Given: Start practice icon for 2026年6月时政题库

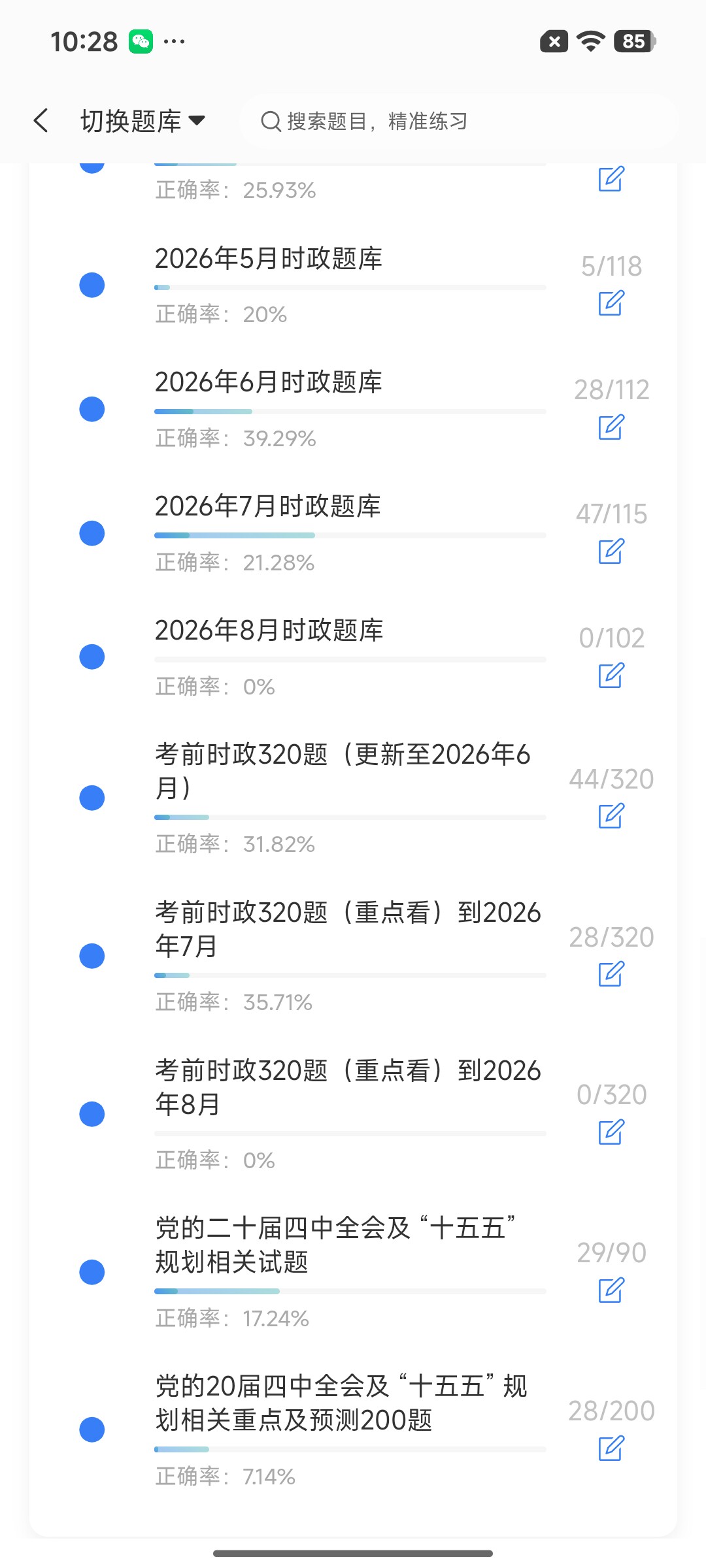Looking at the screenshot, I should (611, 427).
